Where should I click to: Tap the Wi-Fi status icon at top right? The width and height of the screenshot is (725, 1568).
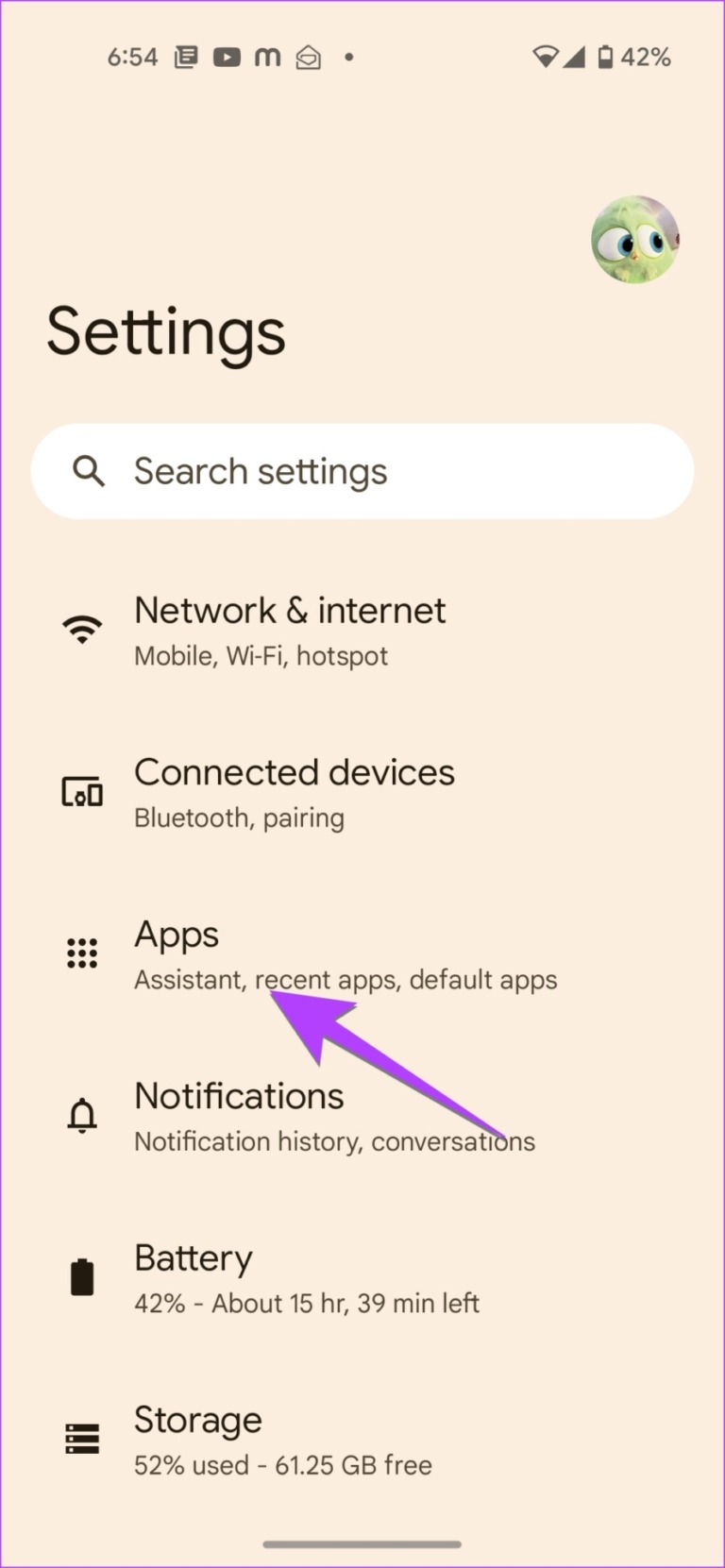tap(546, 57)
